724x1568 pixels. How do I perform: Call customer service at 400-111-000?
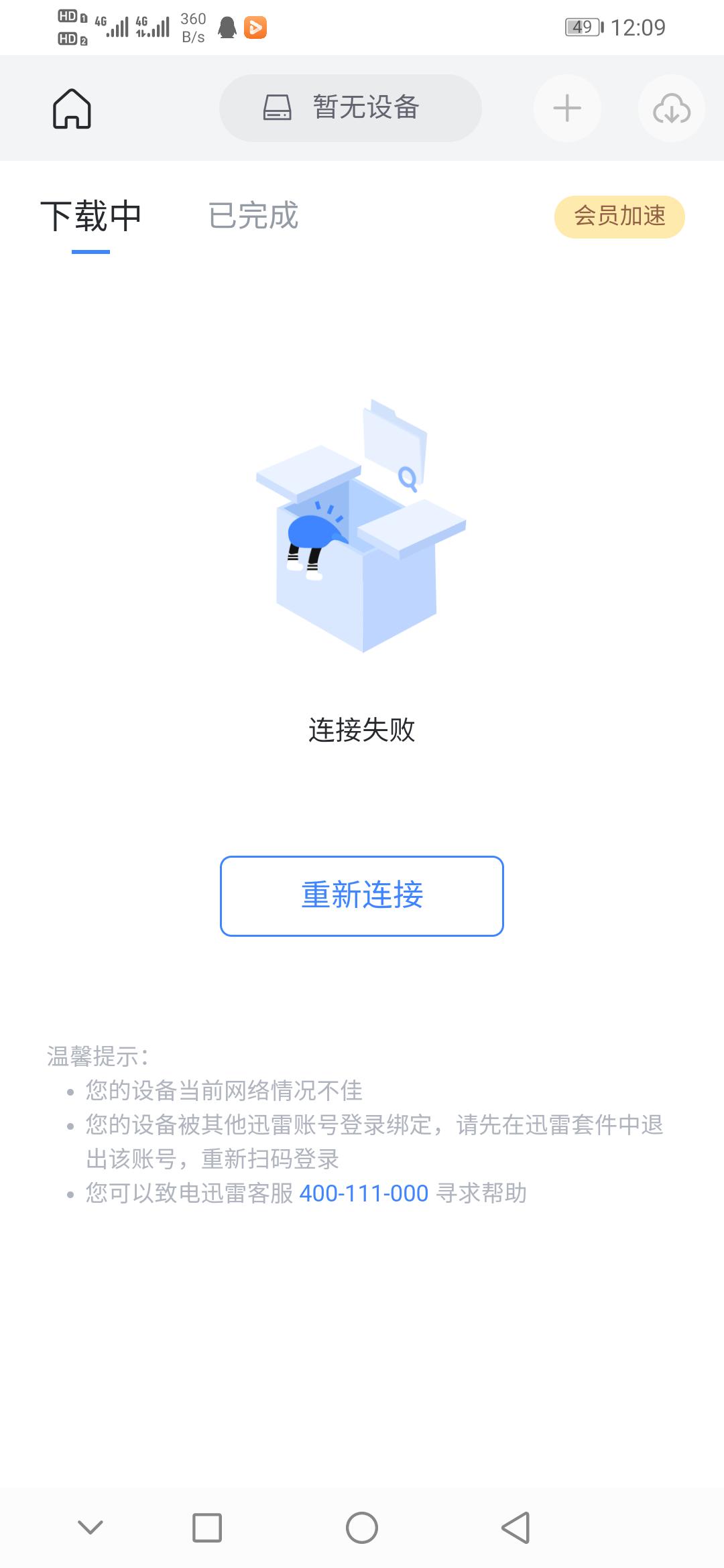(363, 1193)
